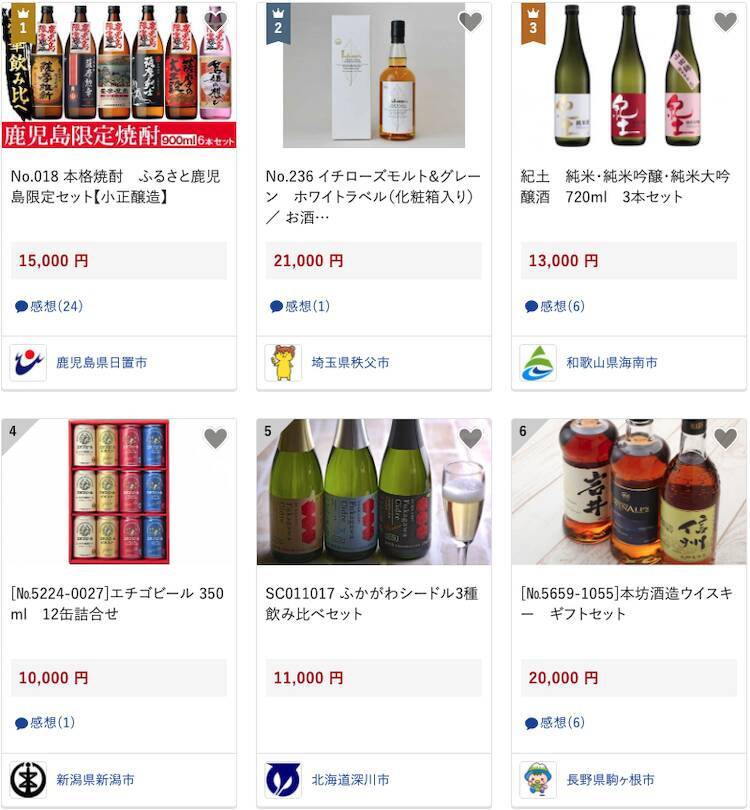This screenshot has height=810, width=750.
Task: Save the 本坊酒造 whisky gift set
Action: click(725, 438)
